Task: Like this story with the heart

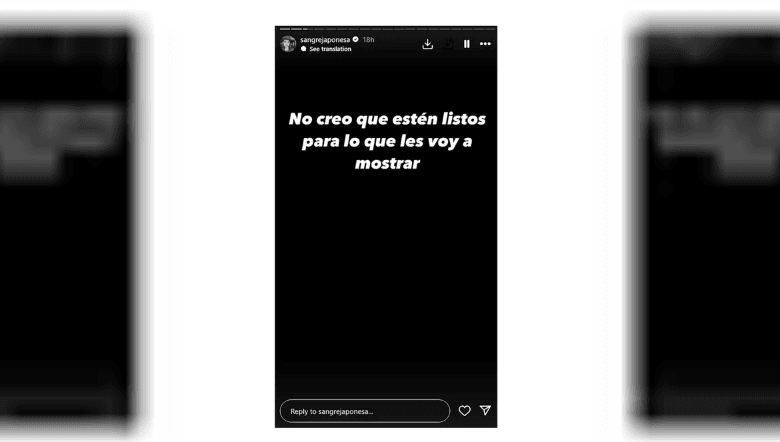Action: pyautogui.click(x=464, y=411)
